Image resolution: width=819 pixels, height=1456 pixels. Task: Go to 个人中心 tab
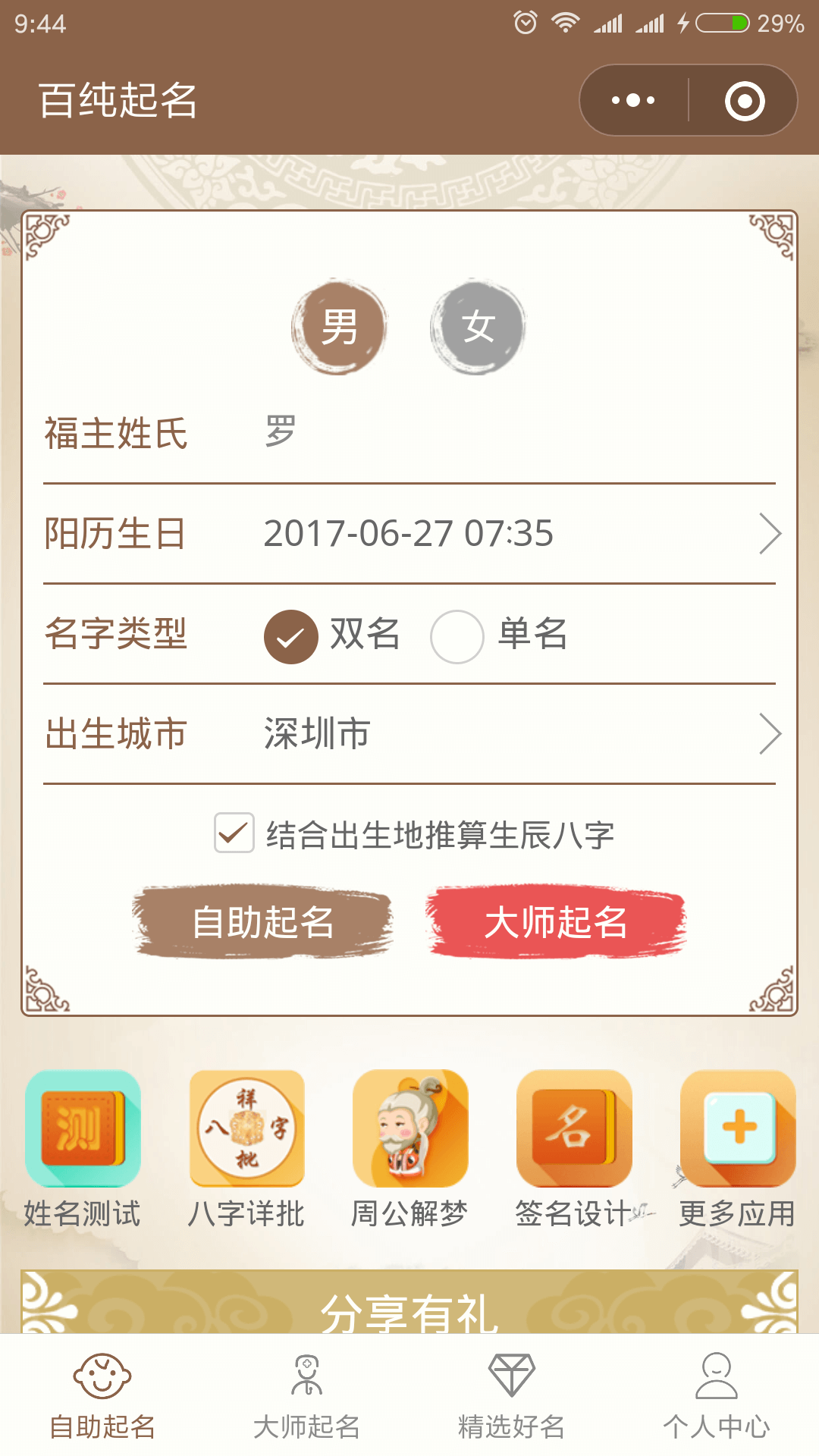pos(716,1395)
